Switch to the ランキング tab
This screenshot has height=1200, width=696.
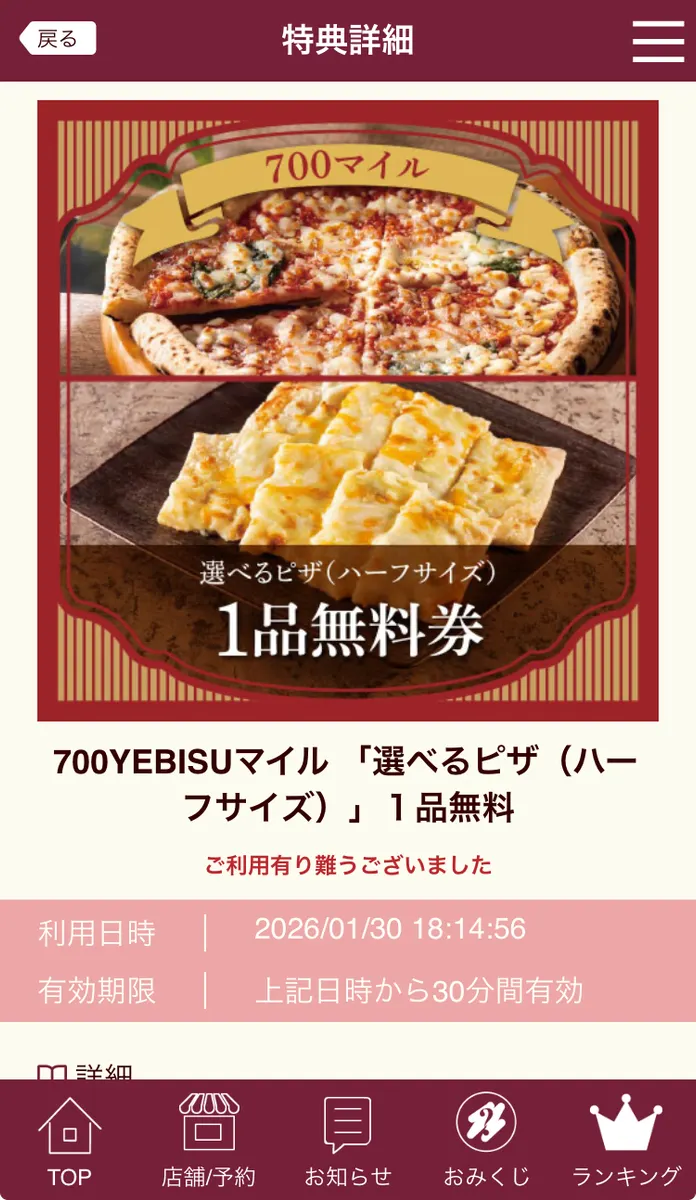click(x=626, y=1140)
